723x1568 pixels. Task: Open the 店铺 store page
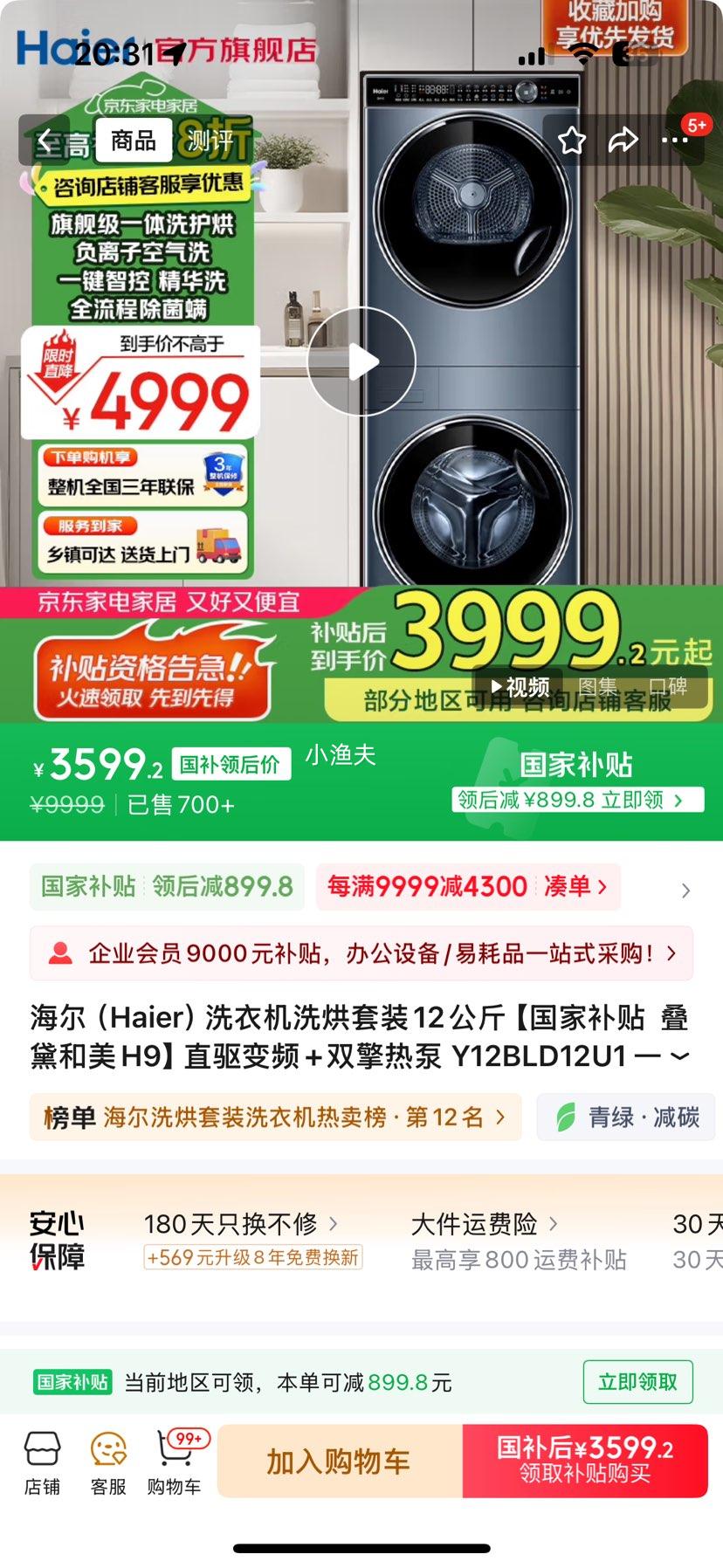(x=42, y=1463)
